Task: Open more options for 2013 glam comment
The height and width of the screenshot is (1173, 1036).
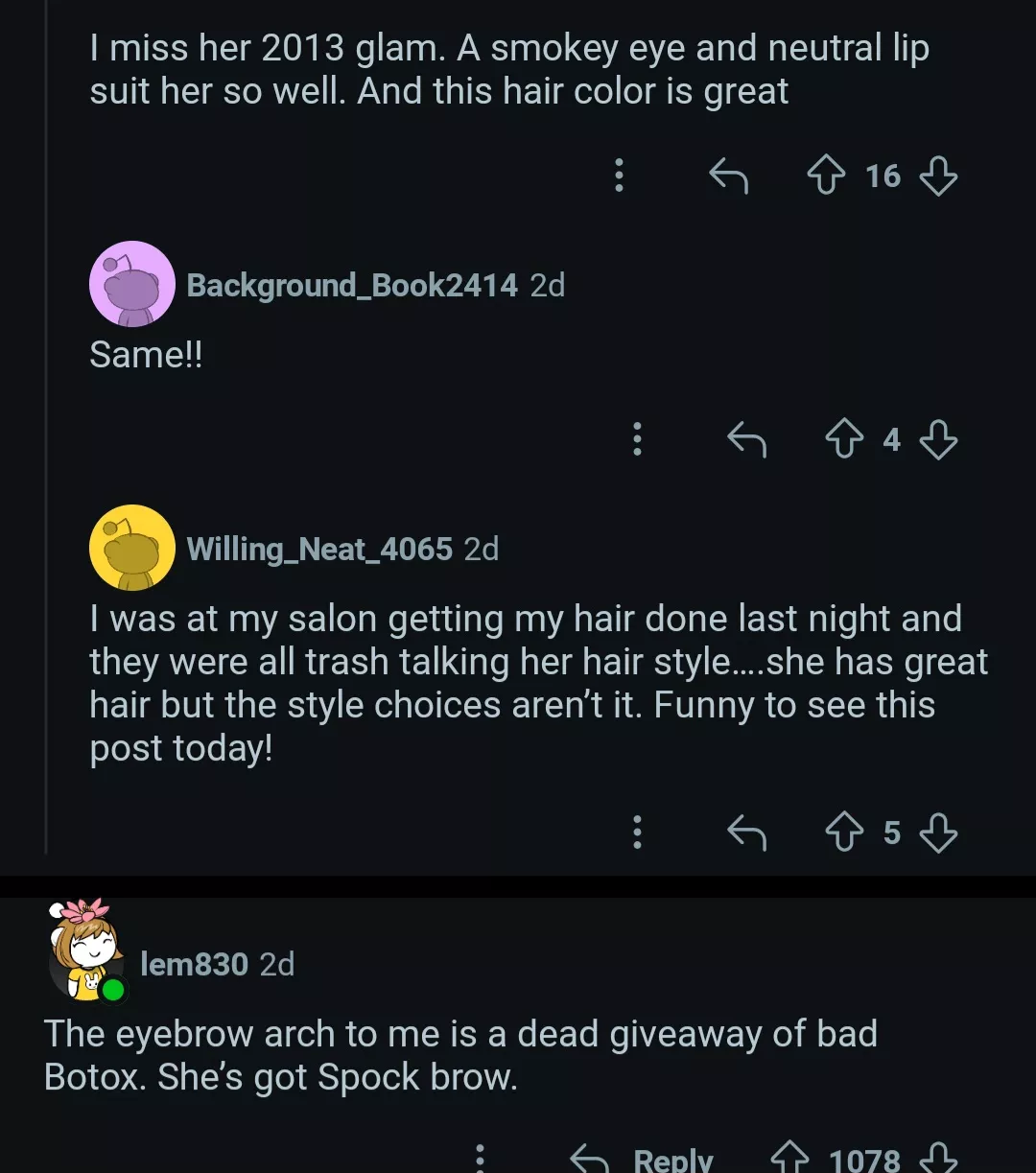Action: pyautogui.click(x=619, y=176)
